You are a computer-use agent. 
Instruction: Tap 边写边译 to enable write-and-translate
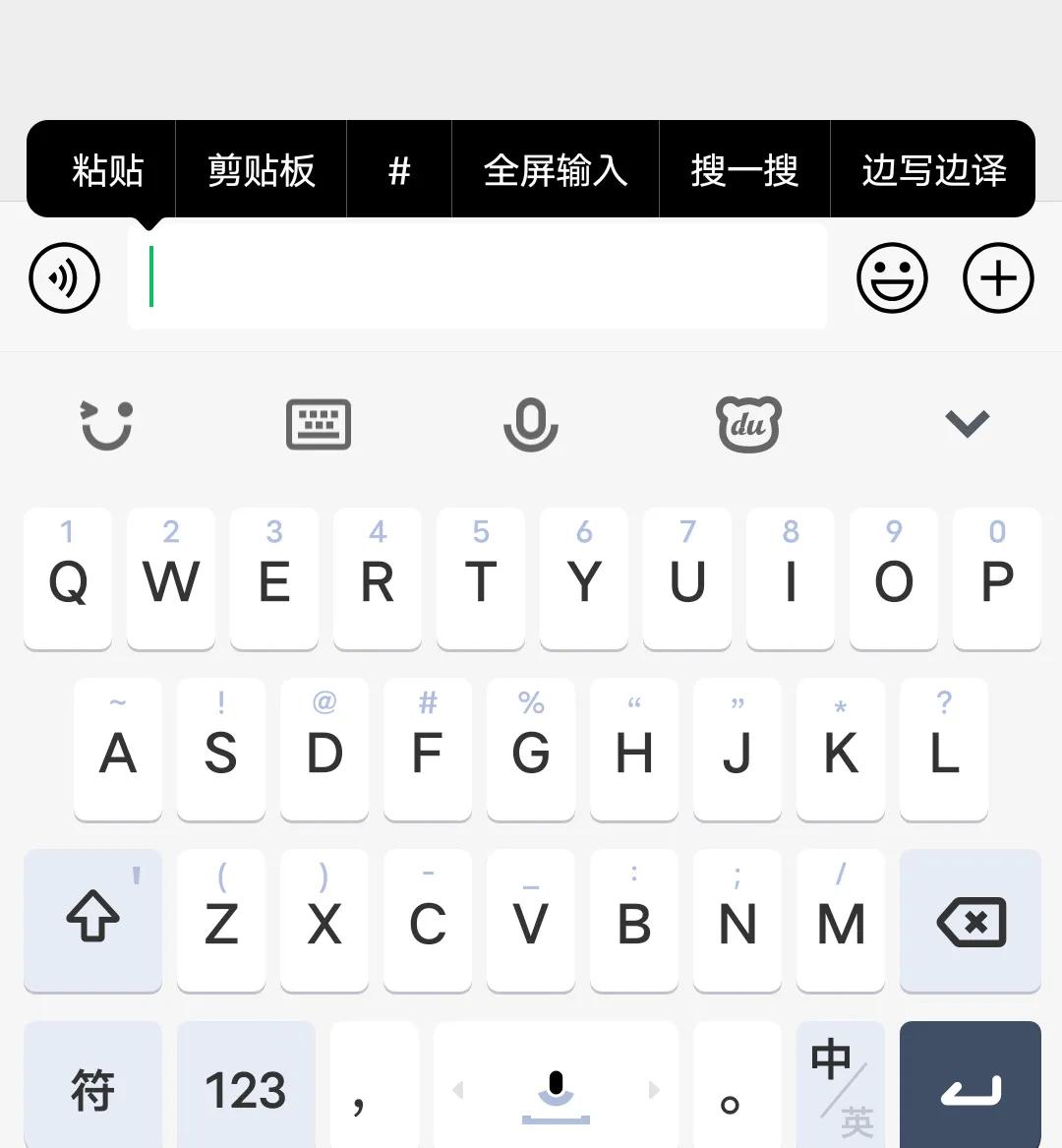932,168
